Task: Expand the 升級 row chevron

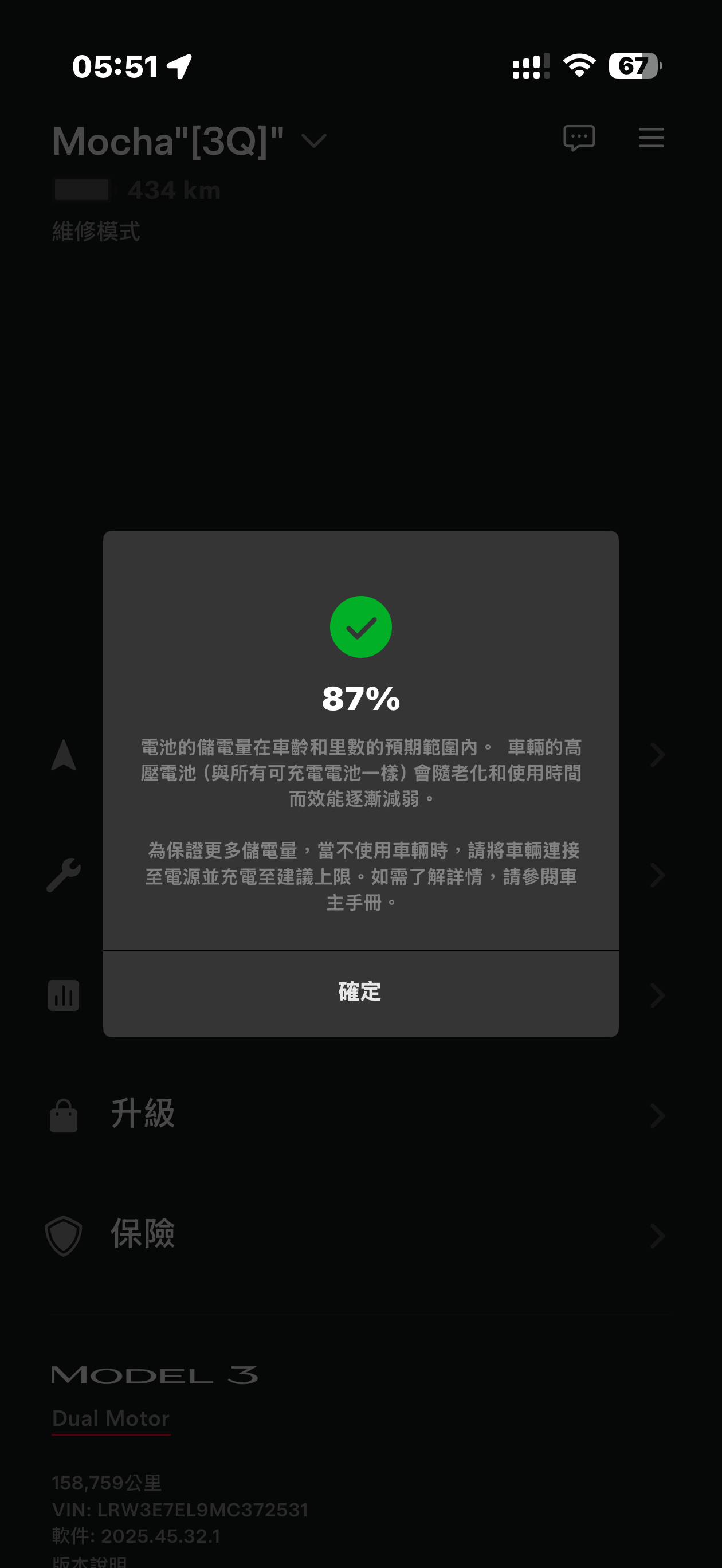Action: (x=657, y=1115)
